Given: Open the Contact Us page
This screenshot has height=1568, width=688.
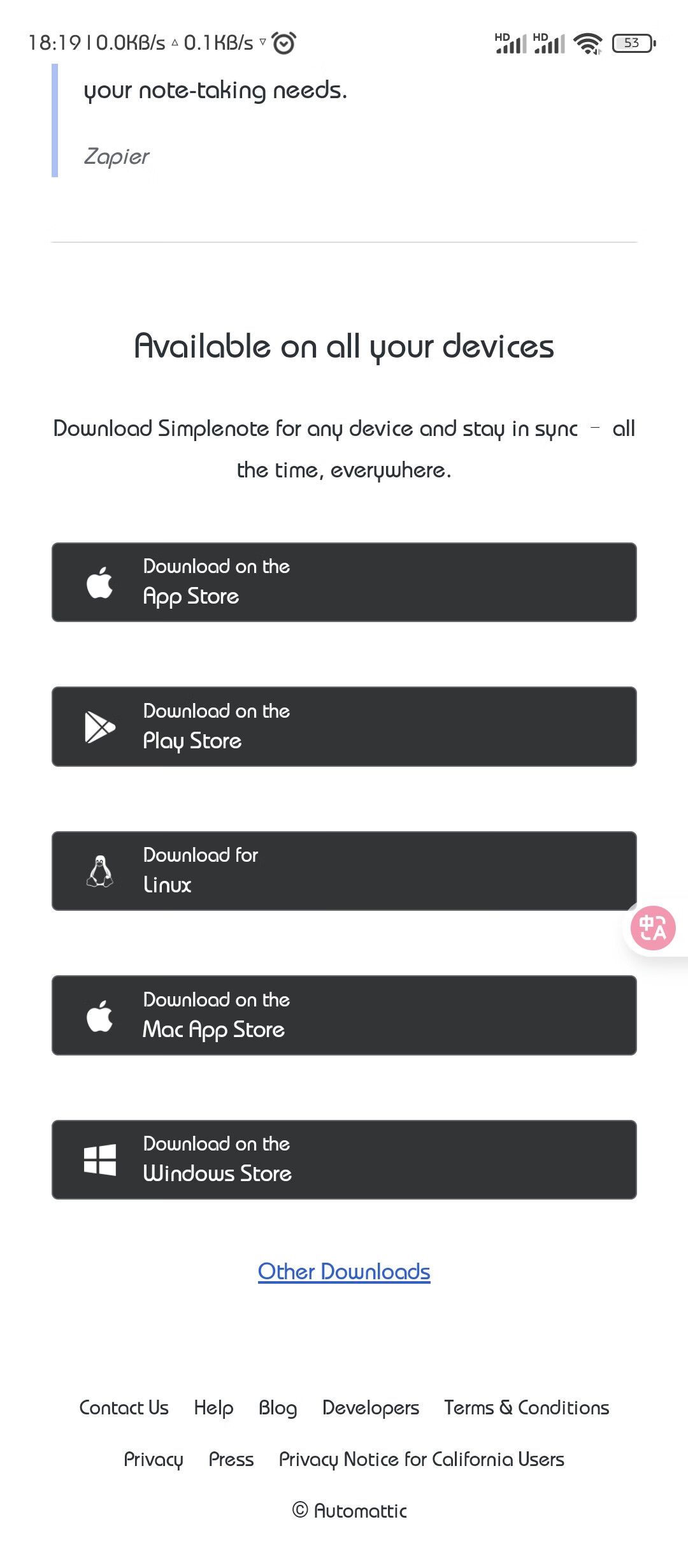Looking at the screenshot, I should [124, 1407].
